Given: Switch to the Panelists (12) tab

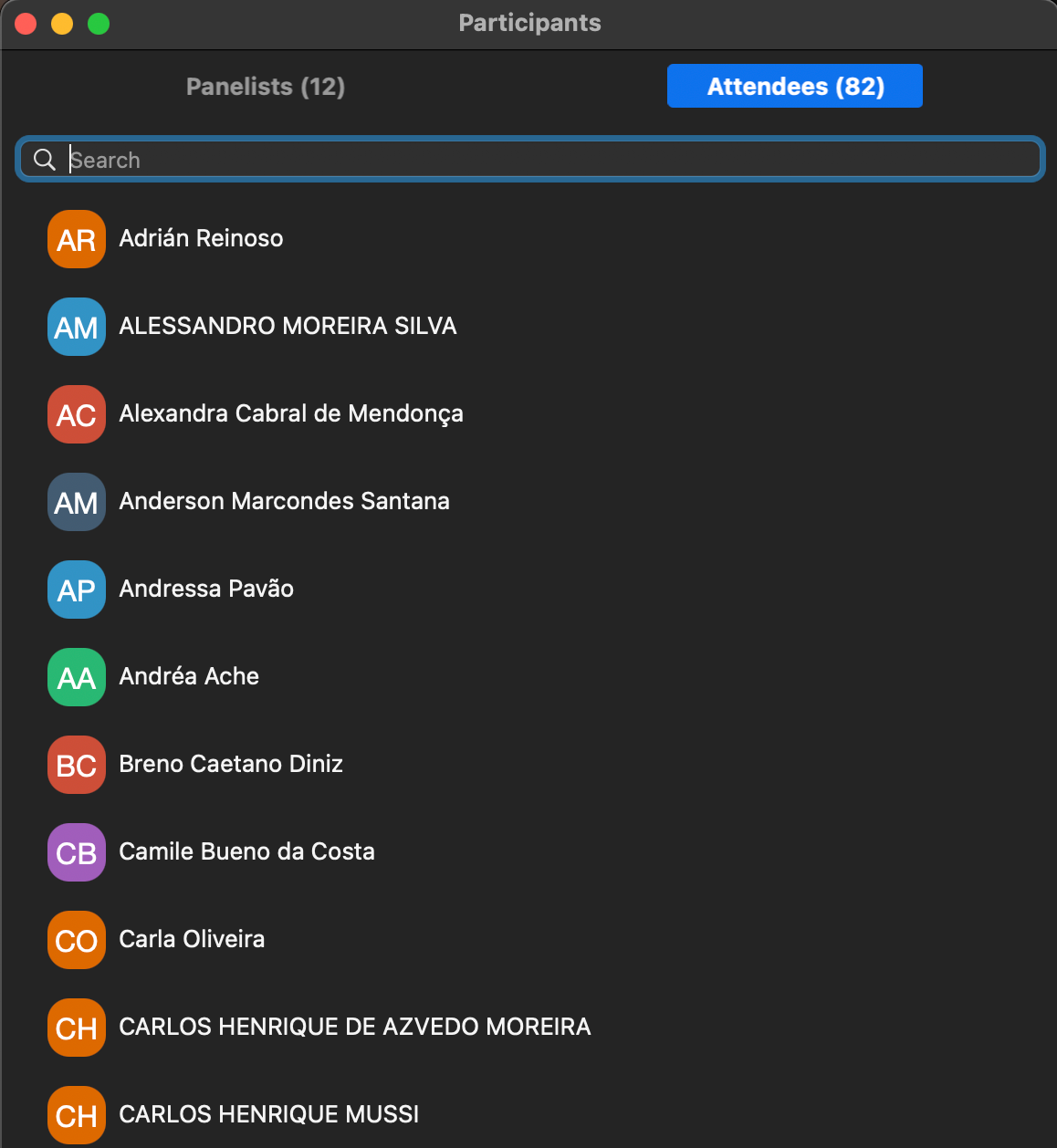Looking at the screenshot, I should 265,87.
